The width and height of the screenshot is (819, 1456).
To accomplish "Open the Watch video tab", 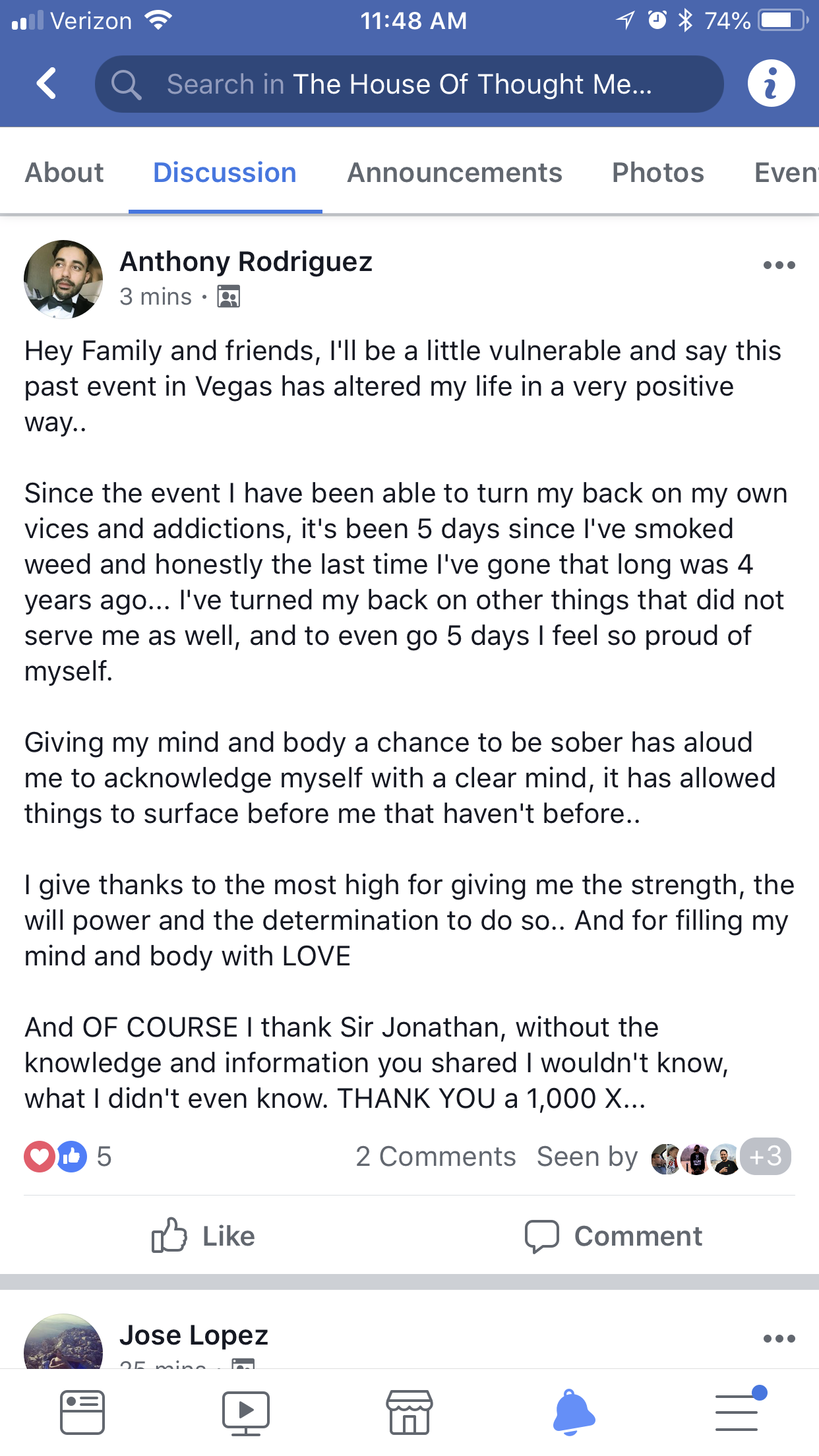I will click(x=245, y=1412).
